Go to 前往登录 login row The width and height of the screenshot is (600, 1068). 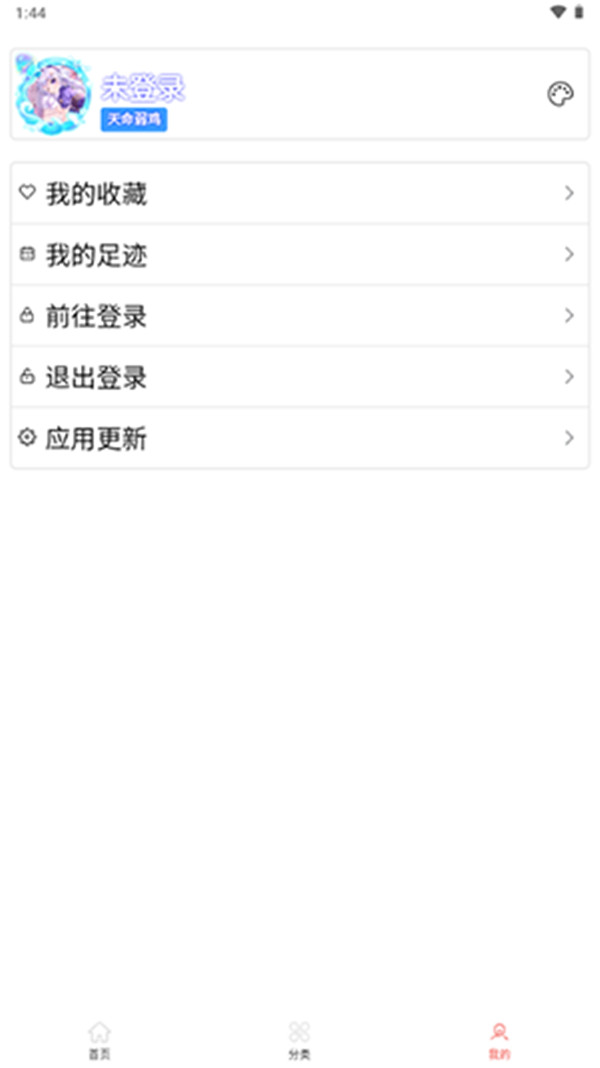(298, 316)
